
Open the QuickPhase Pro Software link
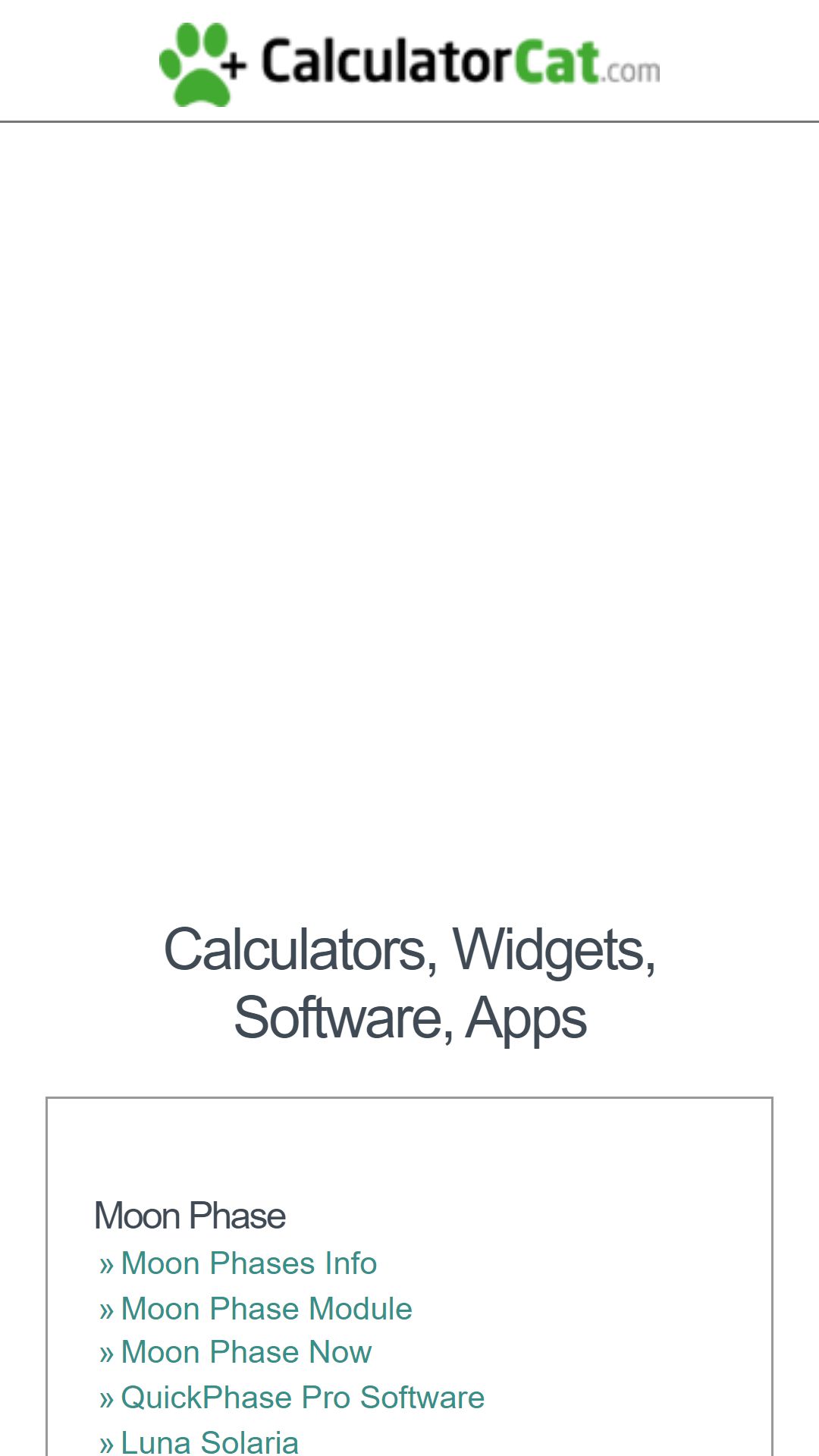(x=303, y=1398)
